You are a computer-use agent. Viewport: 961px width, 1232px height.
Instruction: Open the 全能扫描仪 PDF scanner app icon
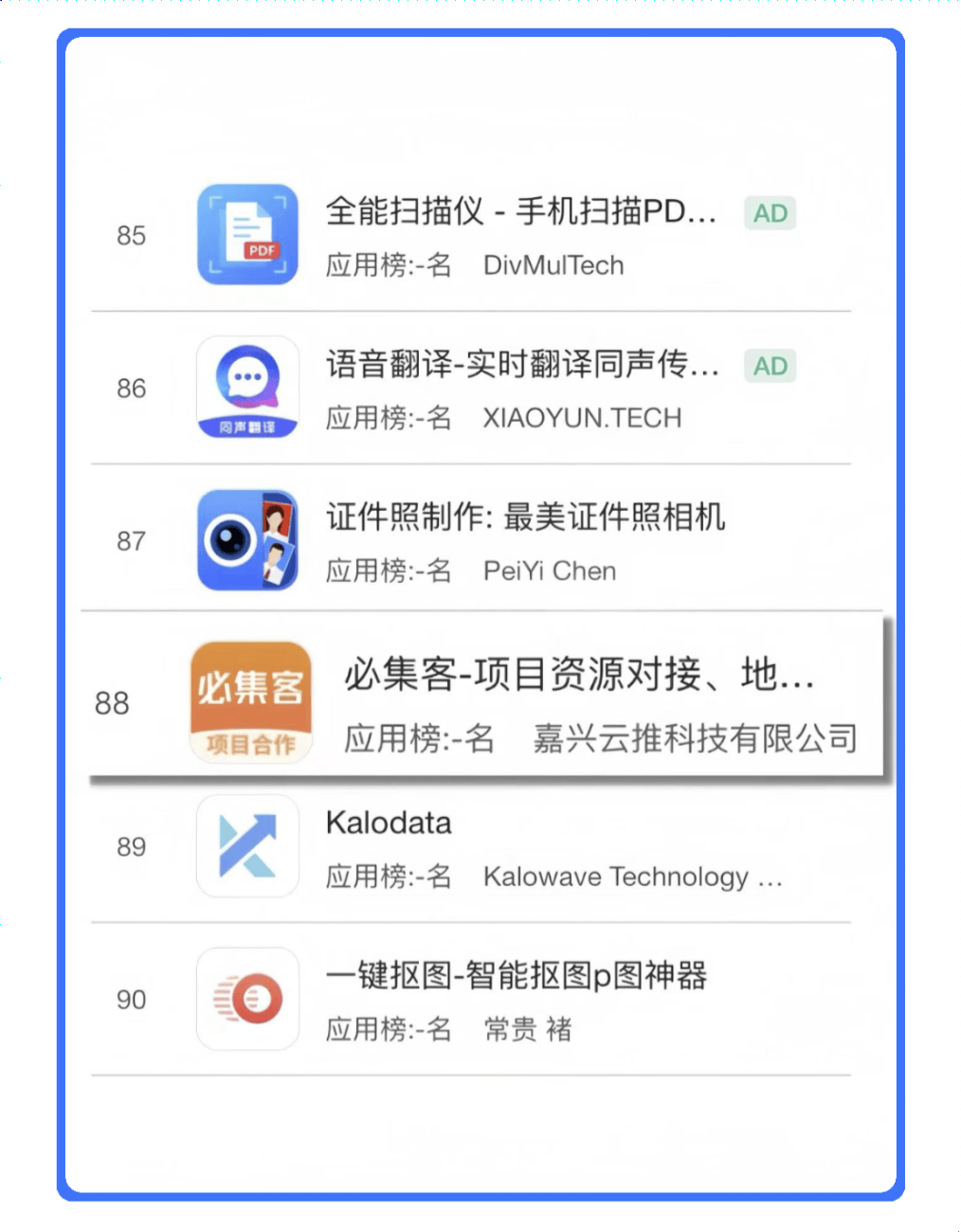click(247, 234)
